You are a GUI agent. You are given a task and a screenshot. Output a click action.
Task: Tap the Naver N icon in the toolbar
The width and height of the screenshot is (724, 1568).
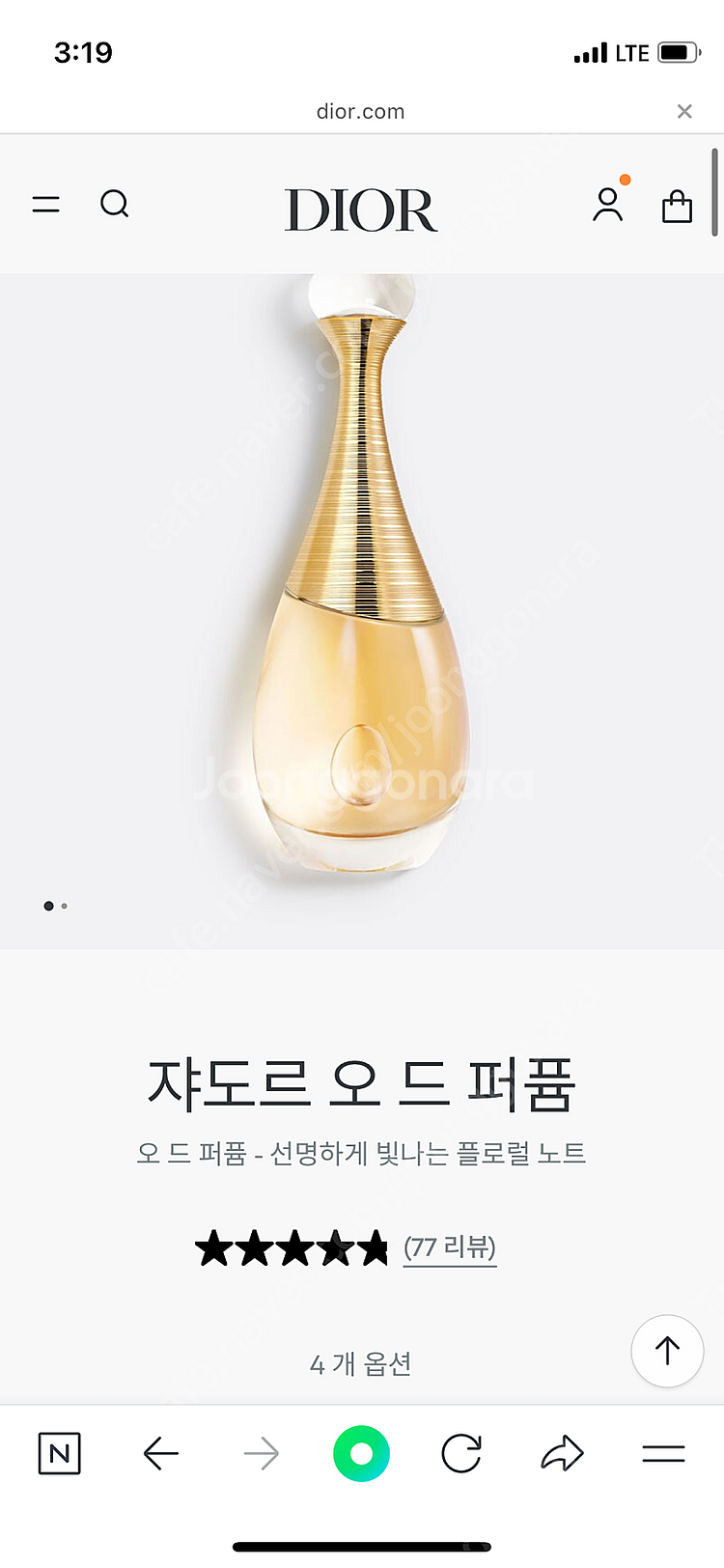[x=59, y=1453]
